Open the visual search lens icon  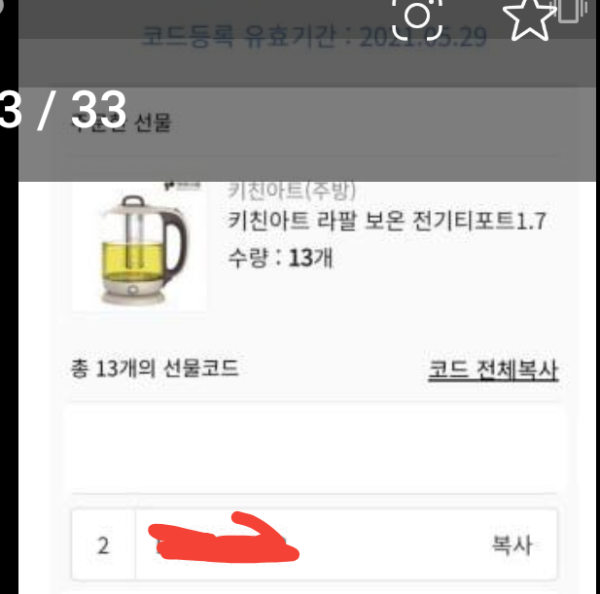418,16
